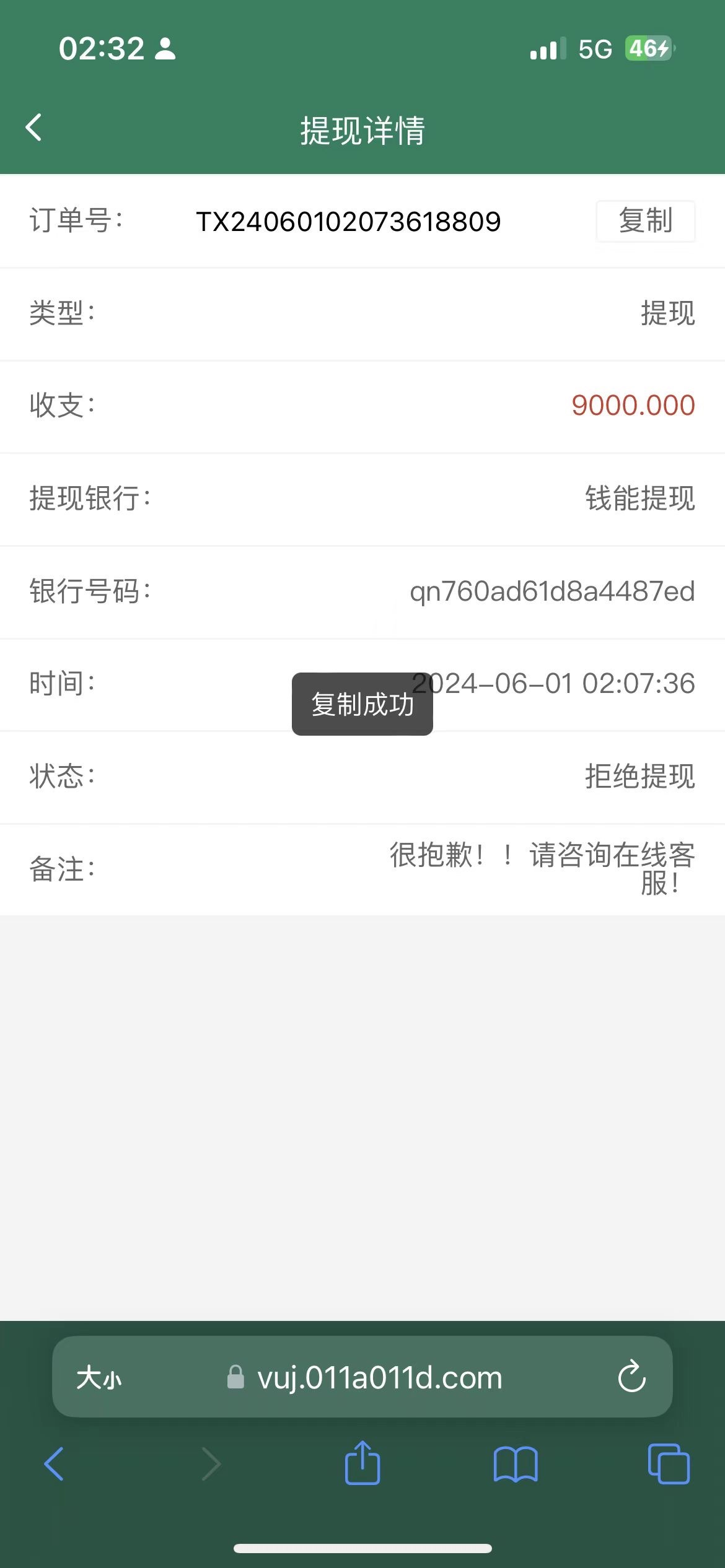This screenshot has width=725, height=1568.
Task: Open the 大小 page settings menu
Action: 99,1378
